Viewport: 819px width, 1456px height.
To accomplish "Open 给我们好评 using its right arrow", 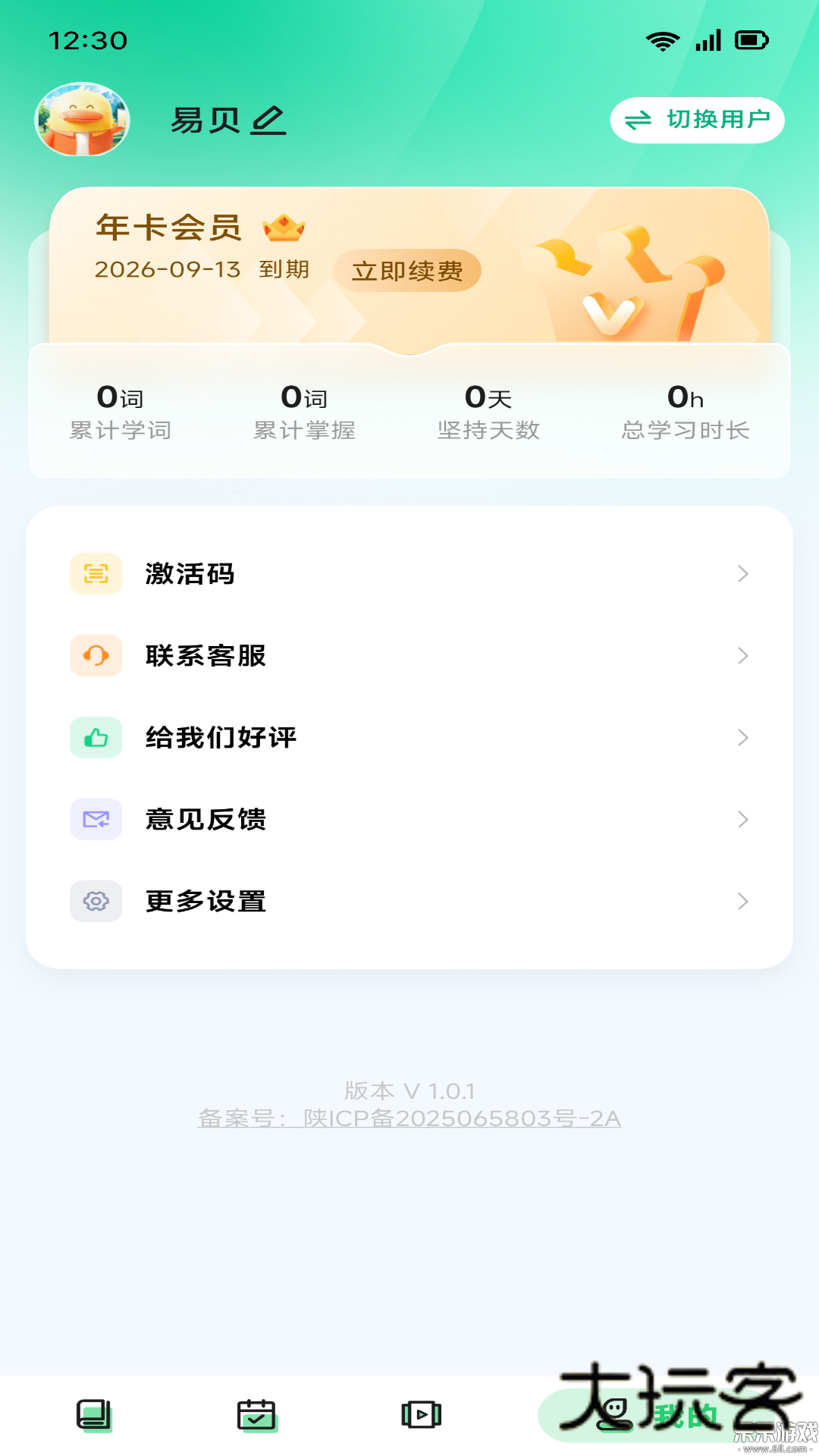I will click(x=744, y=737).
